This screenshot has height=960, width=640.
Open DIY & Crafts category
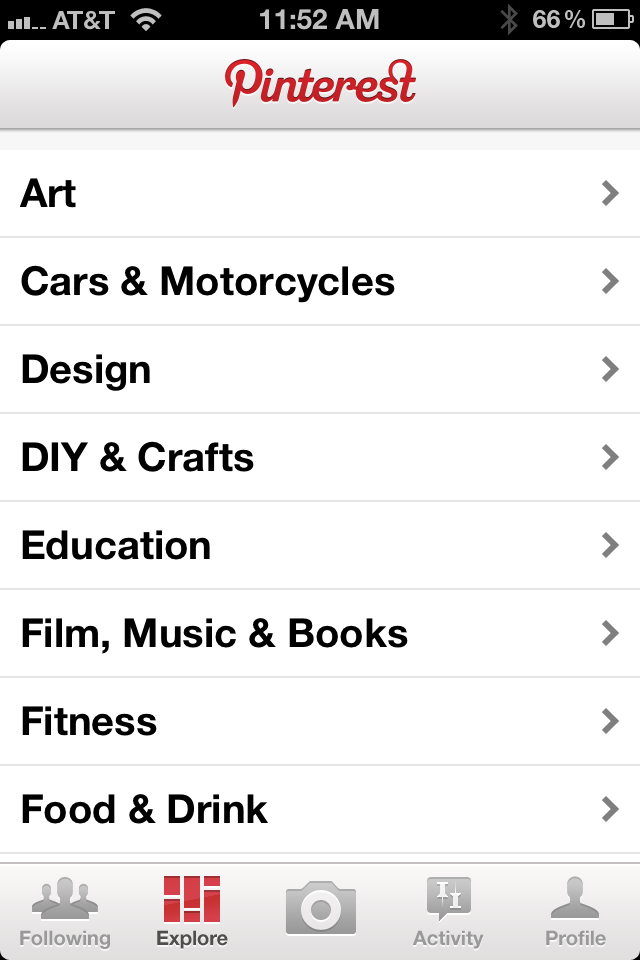pos(320,458)
